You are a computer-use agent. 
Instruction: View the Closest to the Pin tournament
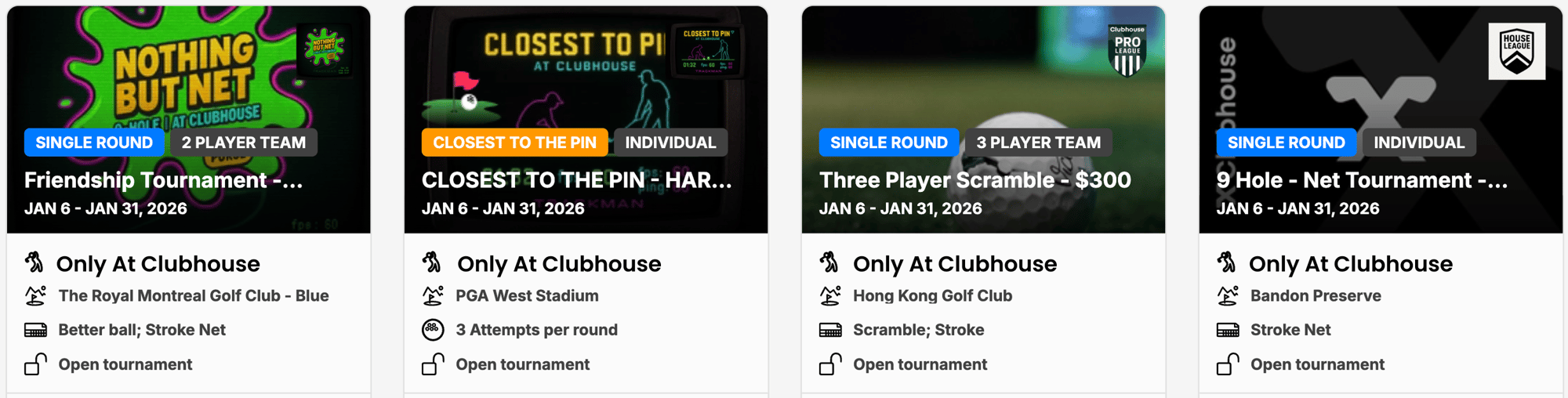click(576, 180)
